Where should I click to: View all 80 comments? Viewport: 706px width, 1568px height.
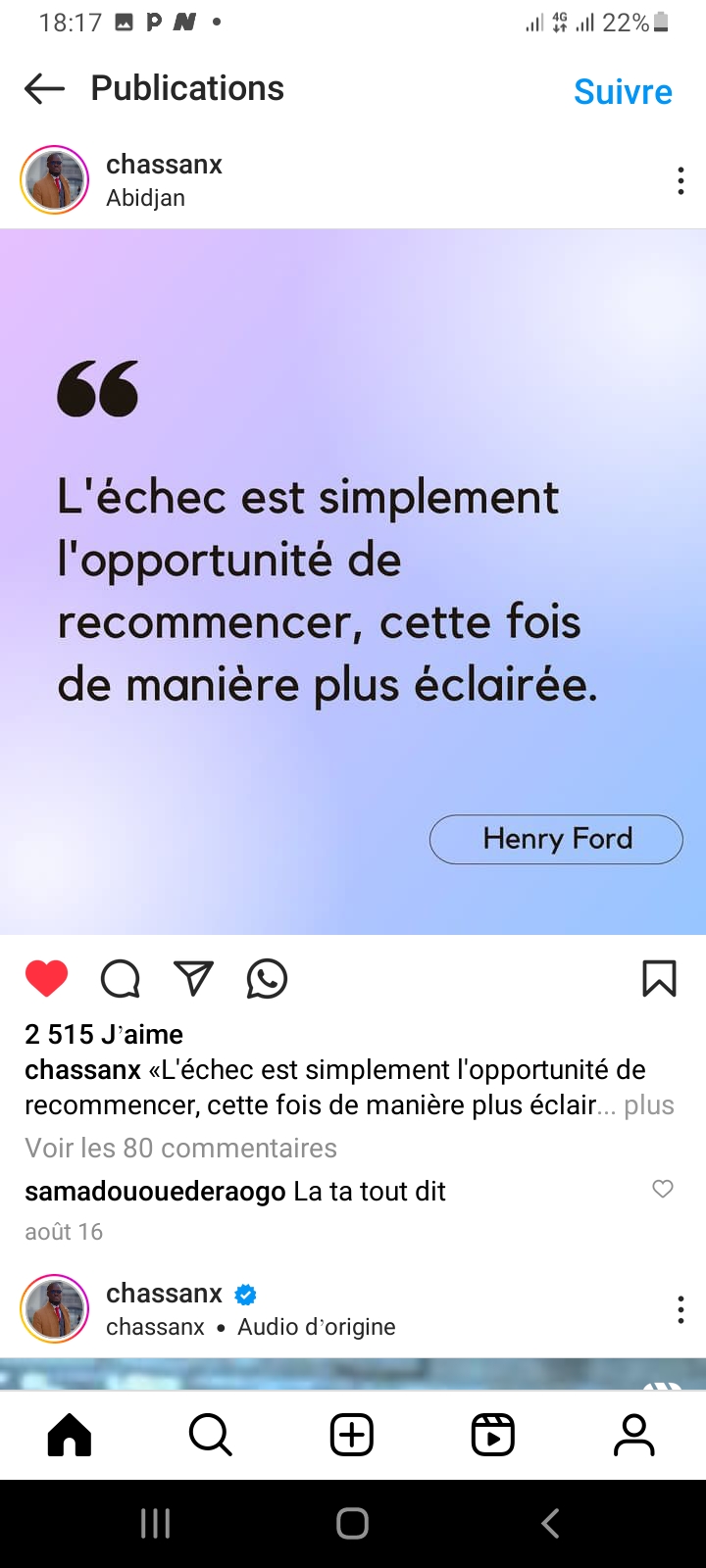(180, 1148)
